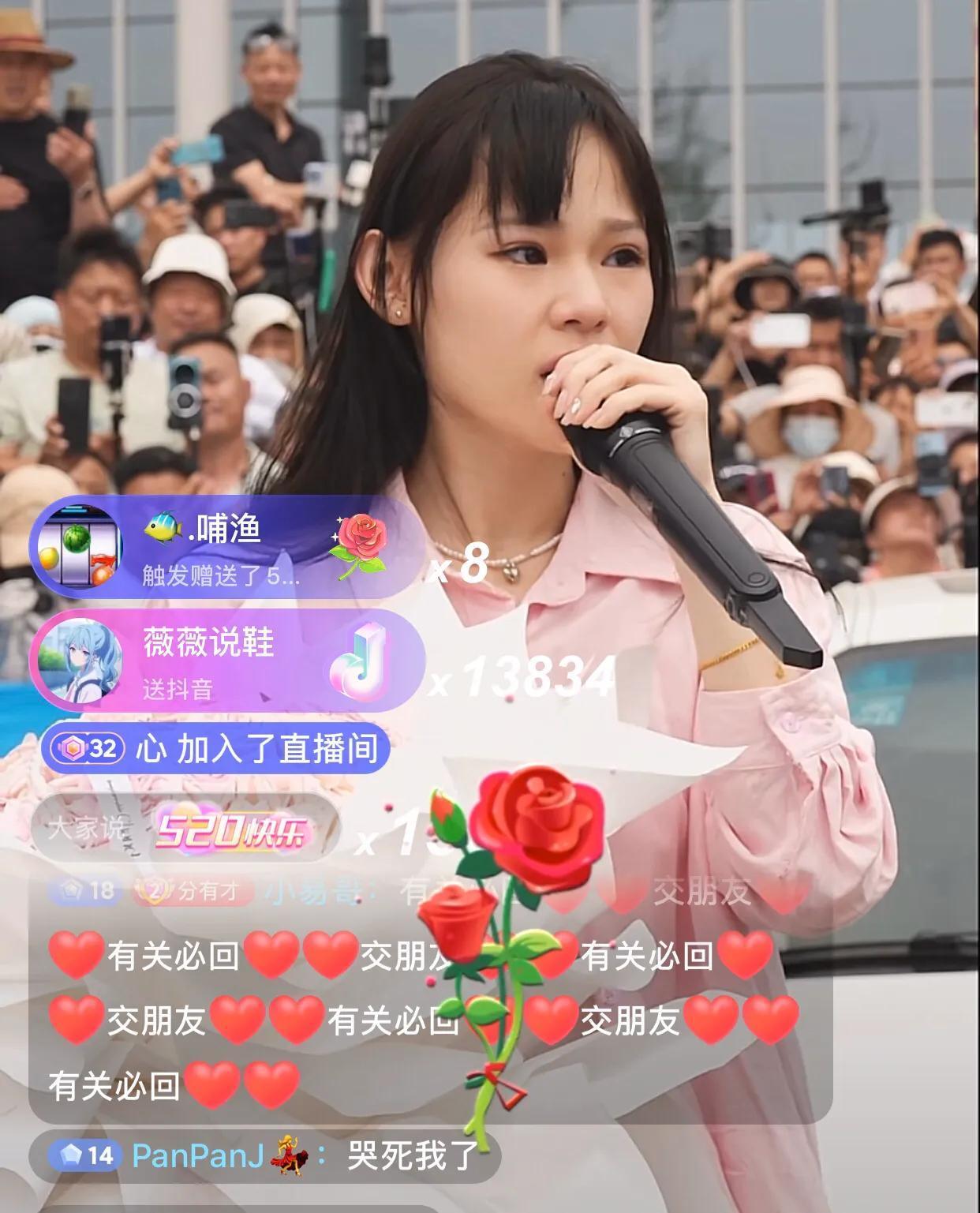Tap the 大家说 520快乐 quick comment chip
The width and height of the screenshot is (980, 1213).
[186, 830]
